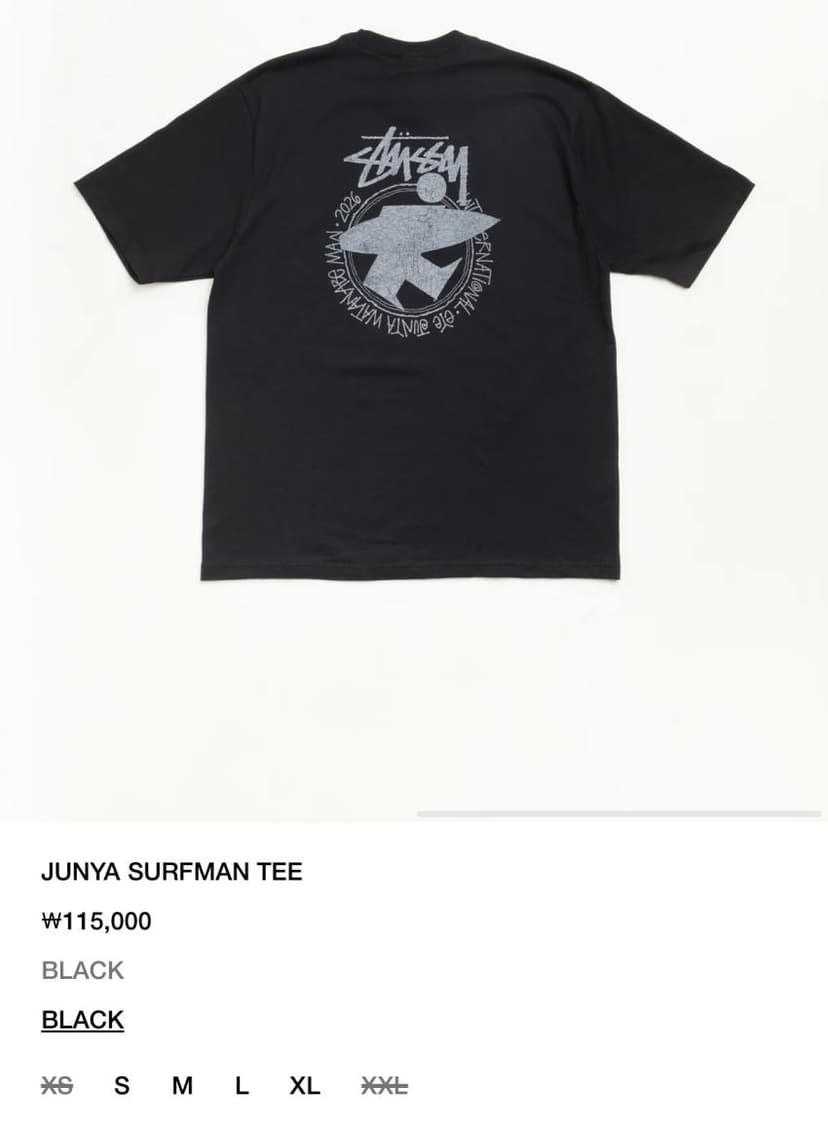Choose size M
The image size is (828, 1125).
[182, 1086]
